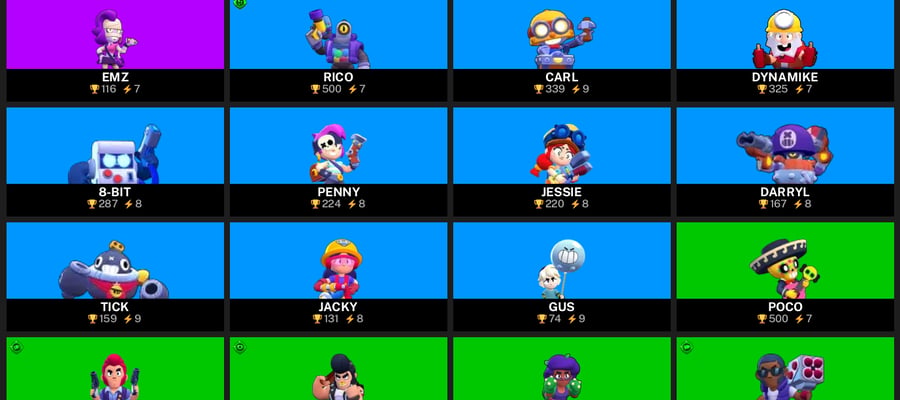The height and width of the screenshot is (400, 900).
Task: Tap the PENNY brawler tile
Action: tap(338, 162)
